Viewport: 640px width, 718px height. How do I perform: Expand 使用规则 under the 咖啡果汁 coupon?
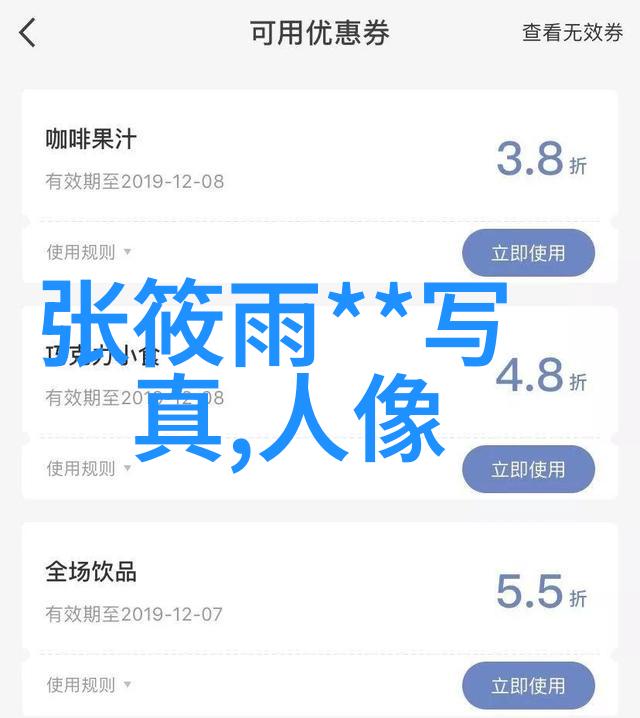[x=88, y=253]
